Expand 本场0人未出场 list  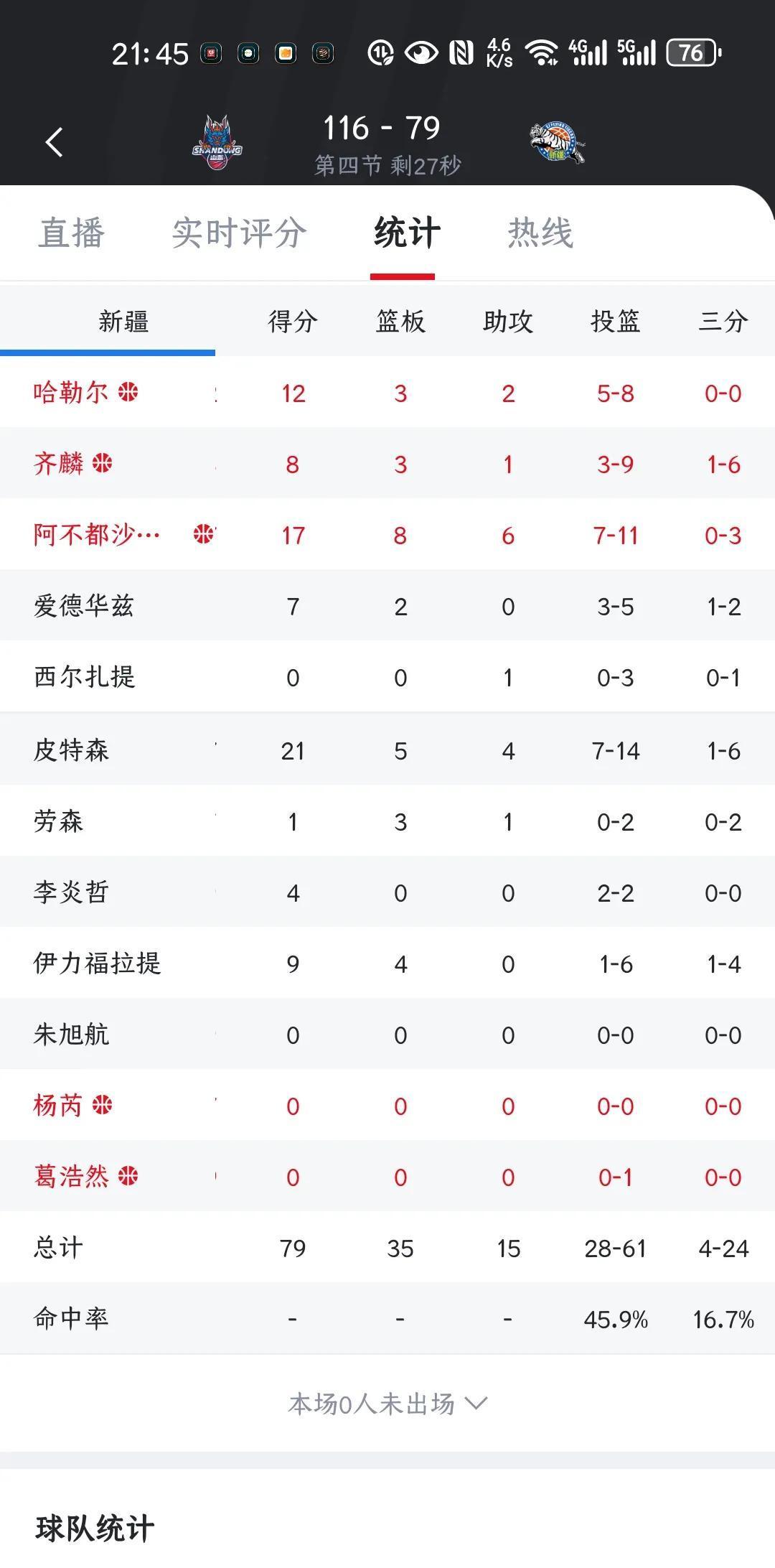pos(387,1404)
